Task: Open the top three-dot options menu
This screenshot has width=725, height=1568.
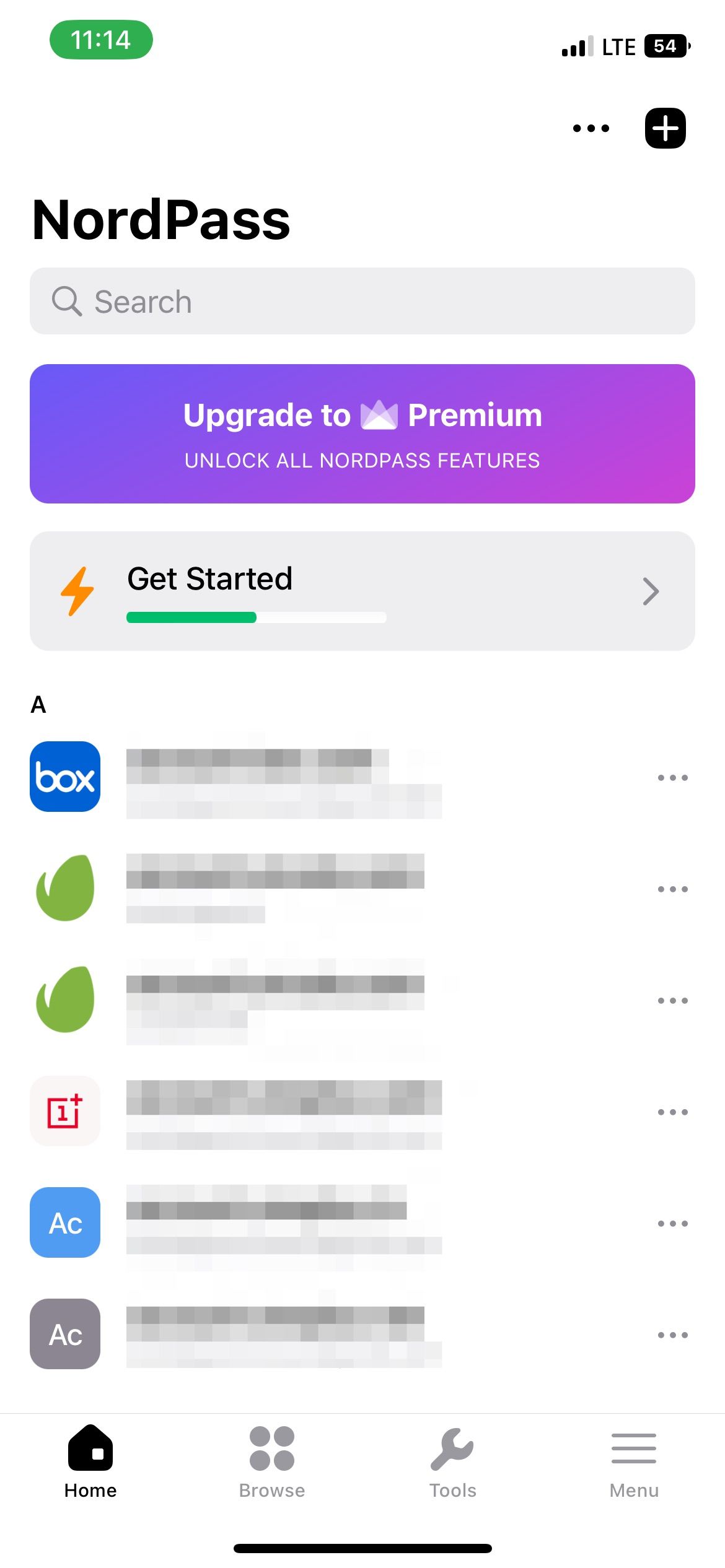Action: click(591, 128)
